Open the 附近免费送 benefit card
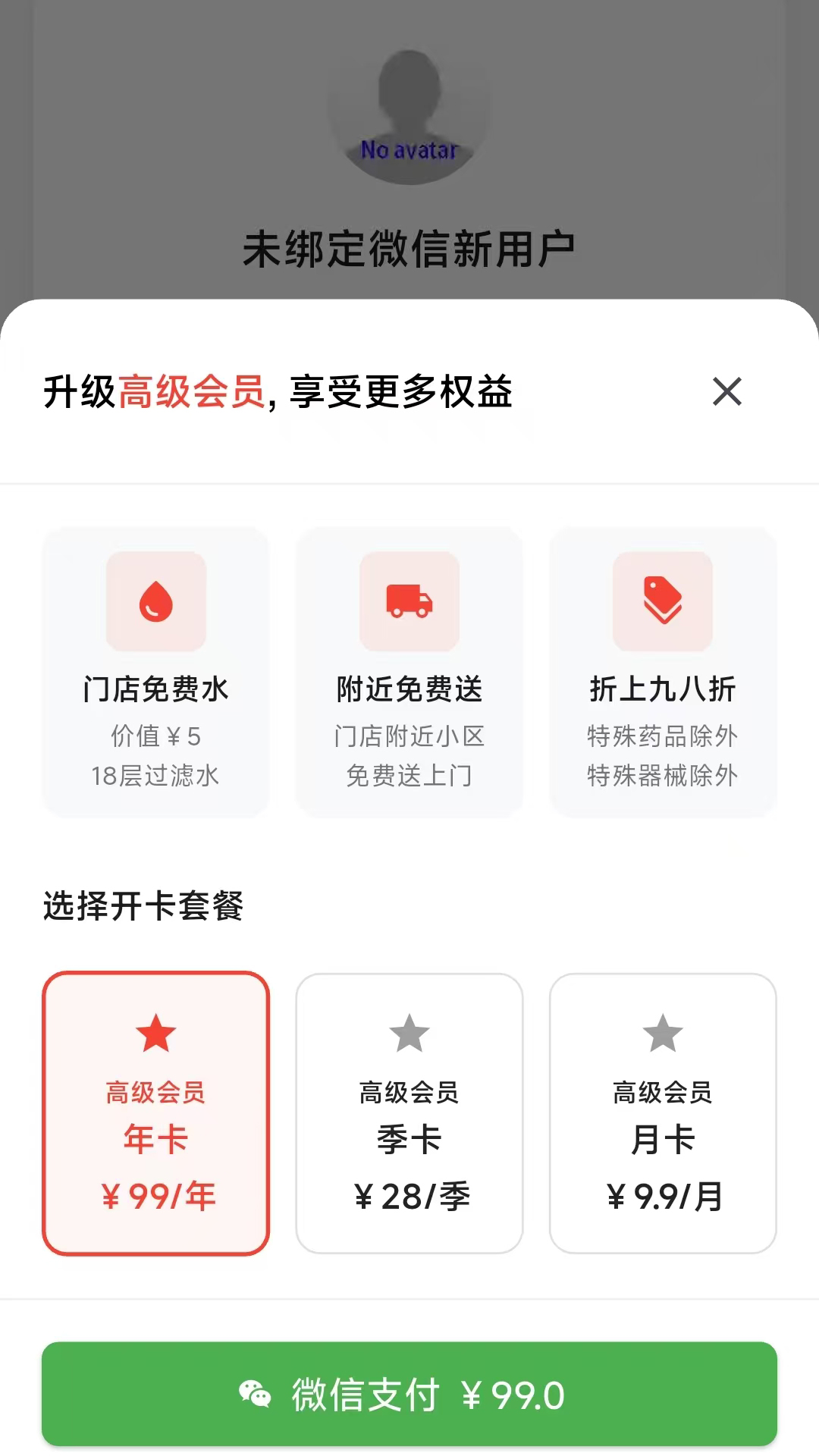 coord(409,671)
